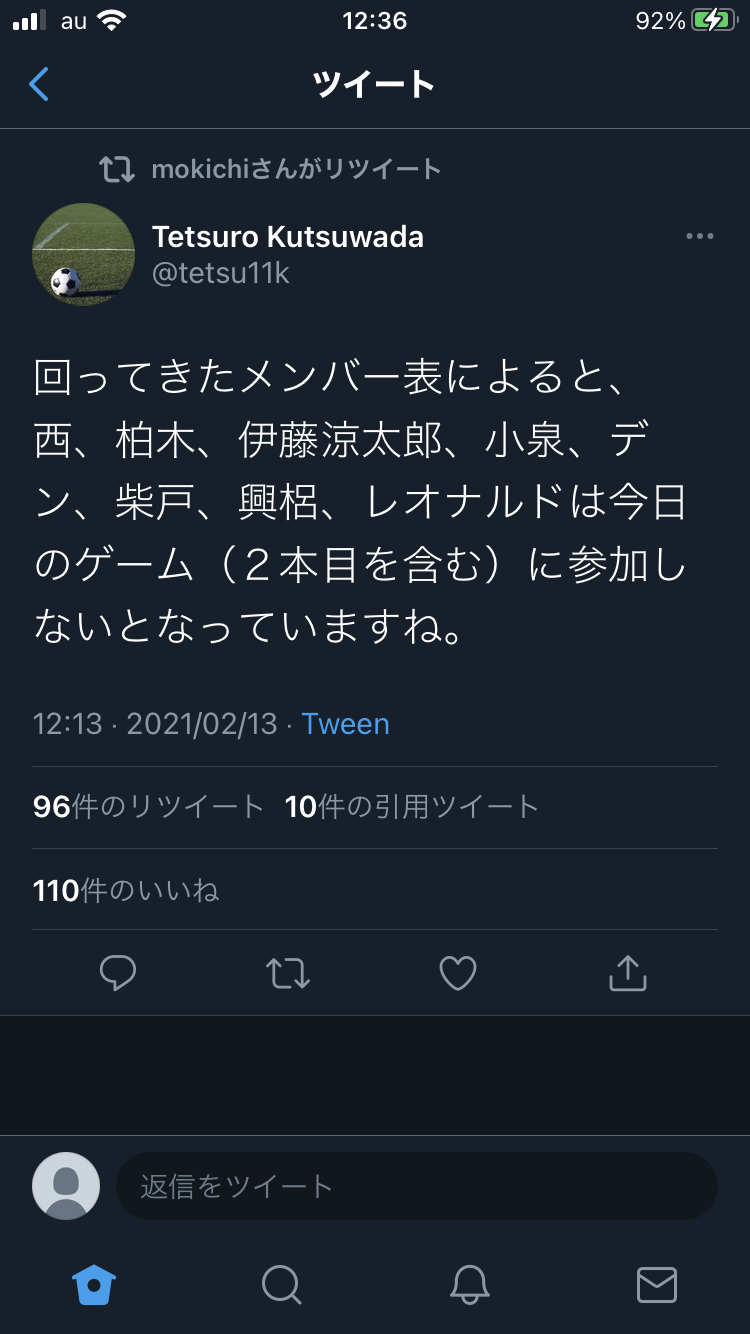Reply using the speech bubble icon
Image resolution: width=750 pixels, height=1334 pixels.
(x=118, y=972)
